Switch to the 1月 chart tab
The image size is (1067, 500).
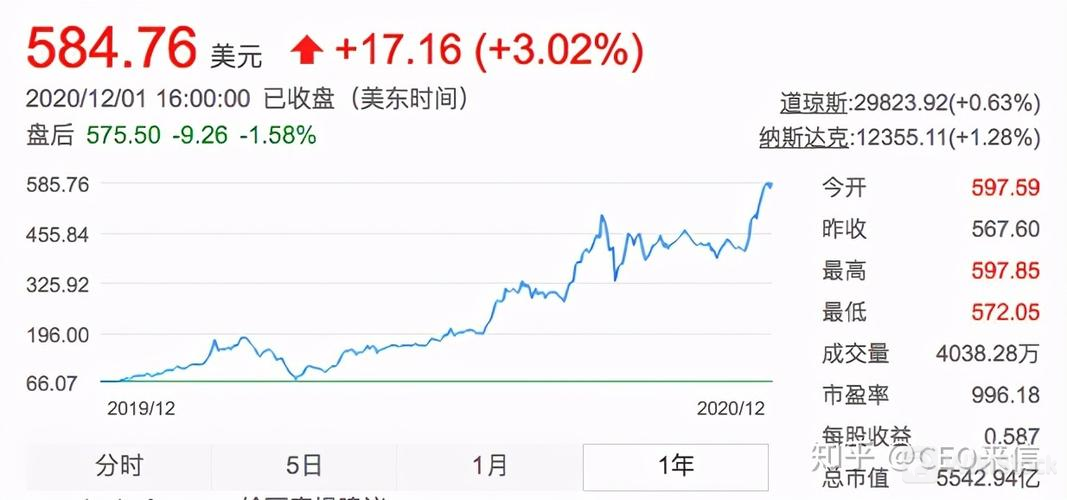[490, 465]
